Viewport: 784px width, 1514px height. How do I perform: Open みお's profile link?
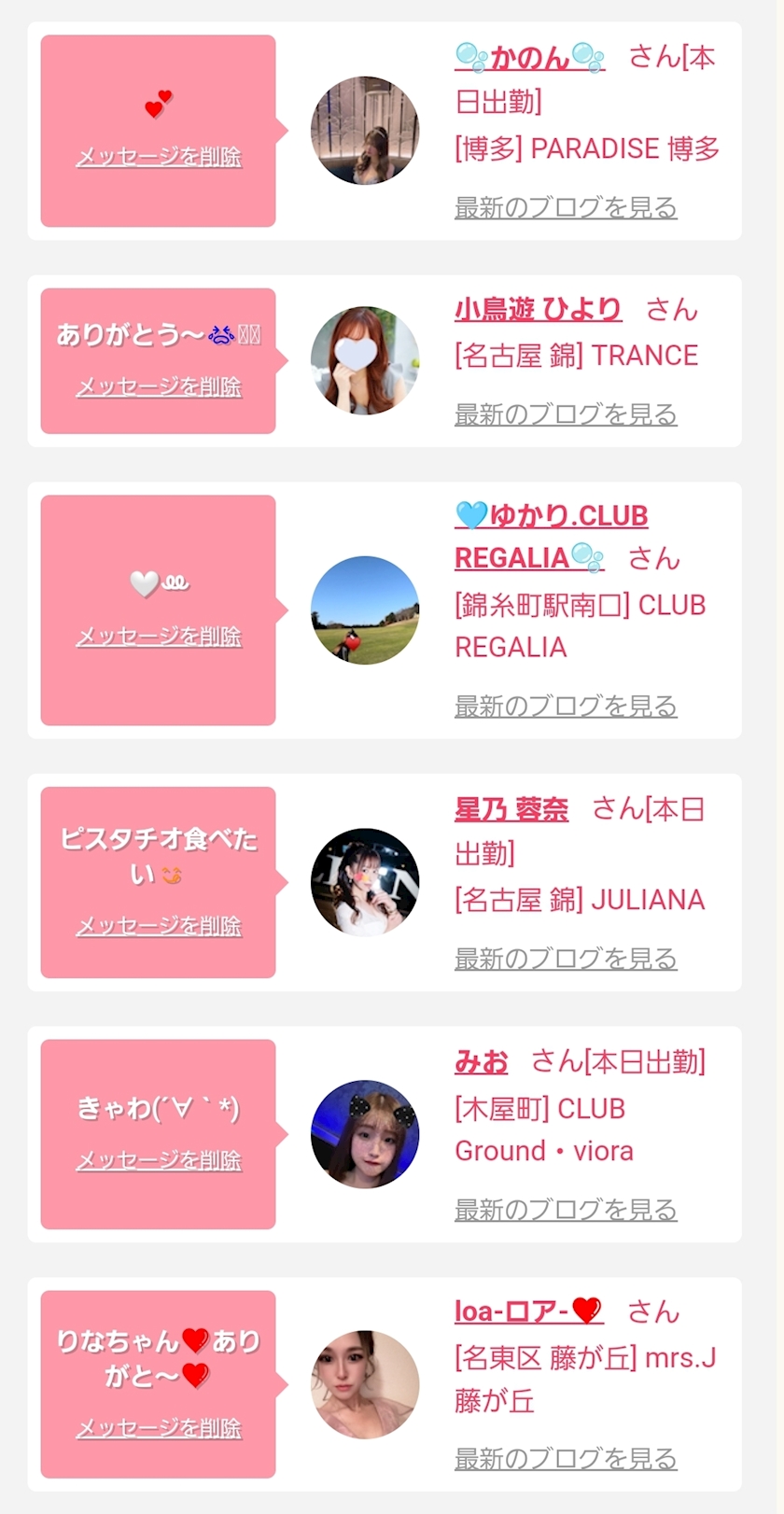point(481,1061)
